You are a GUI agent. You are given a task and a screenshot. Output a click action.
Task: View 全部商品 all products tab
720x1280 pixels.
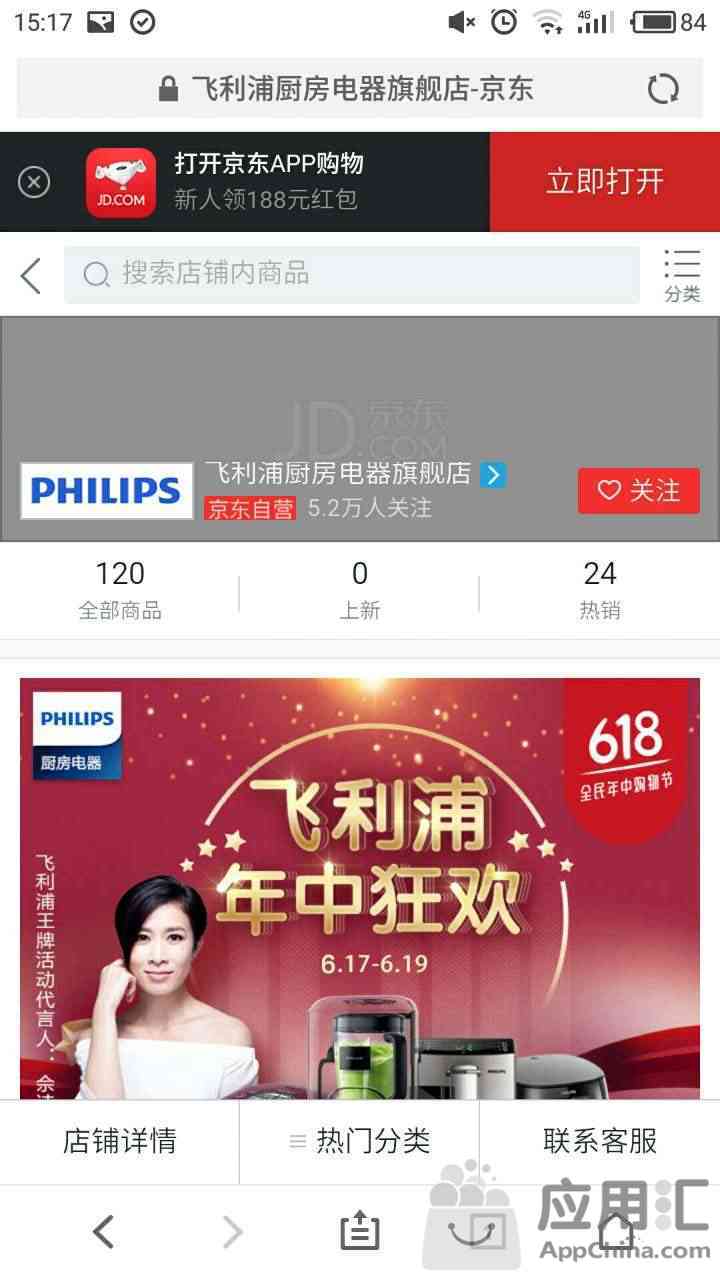pyautogui.click(x=120, y=590)
